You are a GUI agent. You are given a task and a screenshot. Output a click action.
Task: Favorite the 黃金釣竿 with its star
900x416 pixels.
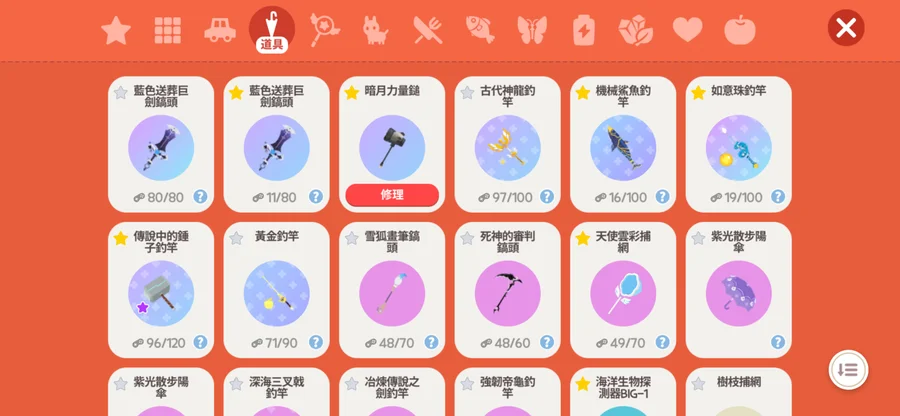[x=236, y=238]
